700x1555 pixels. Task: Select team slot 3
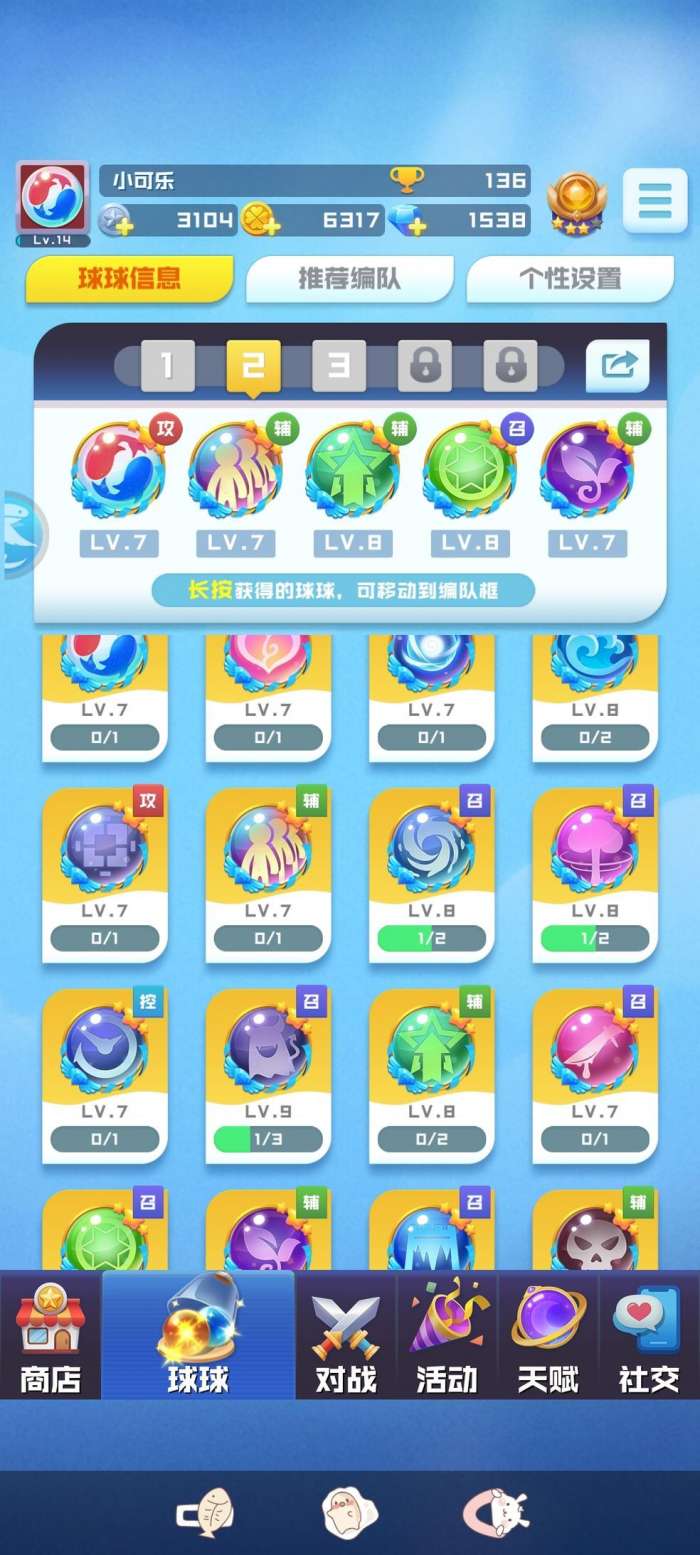point(339,366)
